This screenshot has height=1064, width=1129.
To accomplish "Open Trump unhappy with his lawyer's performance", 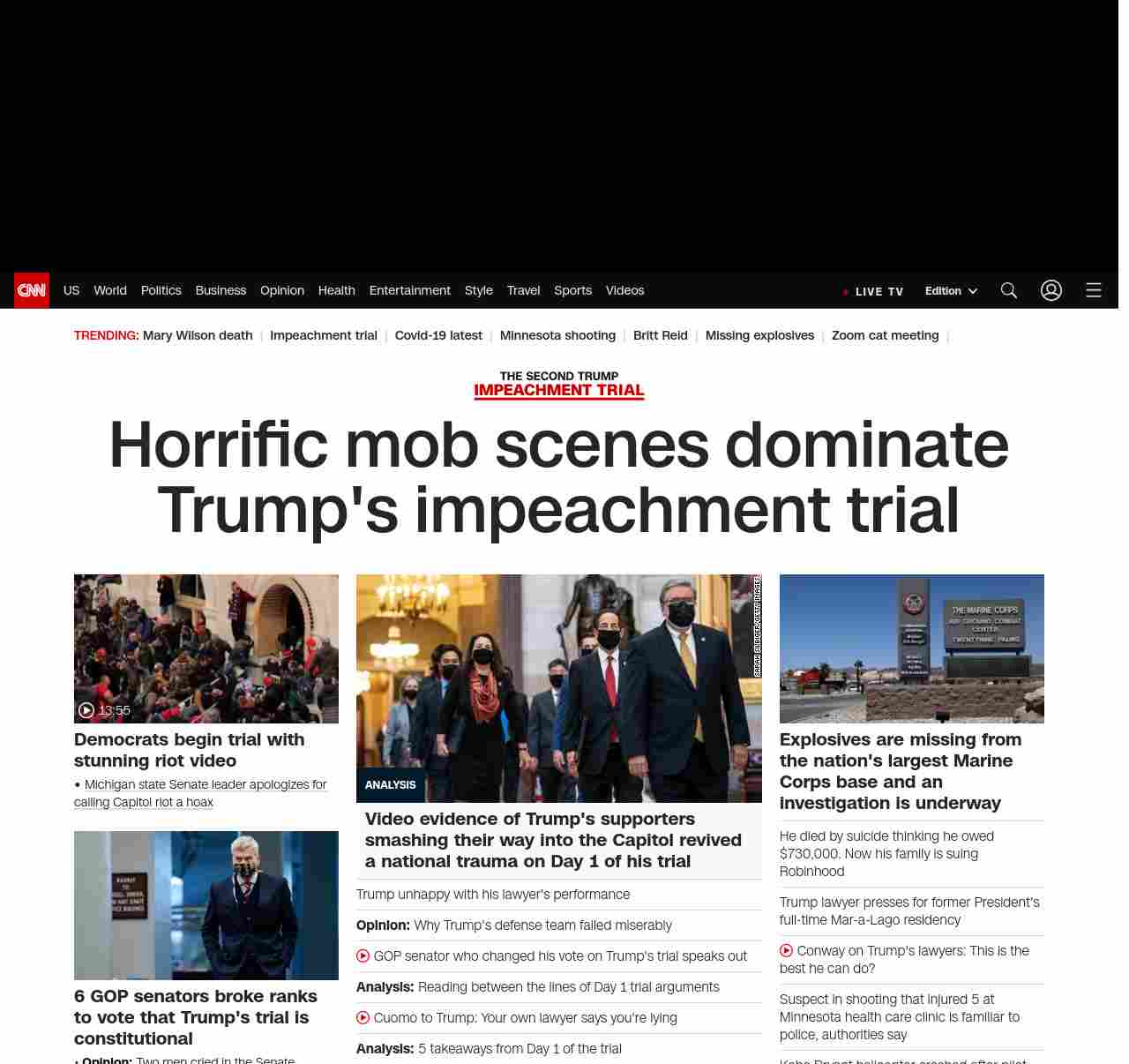I will pyautogui.click(x=493, y=895).
